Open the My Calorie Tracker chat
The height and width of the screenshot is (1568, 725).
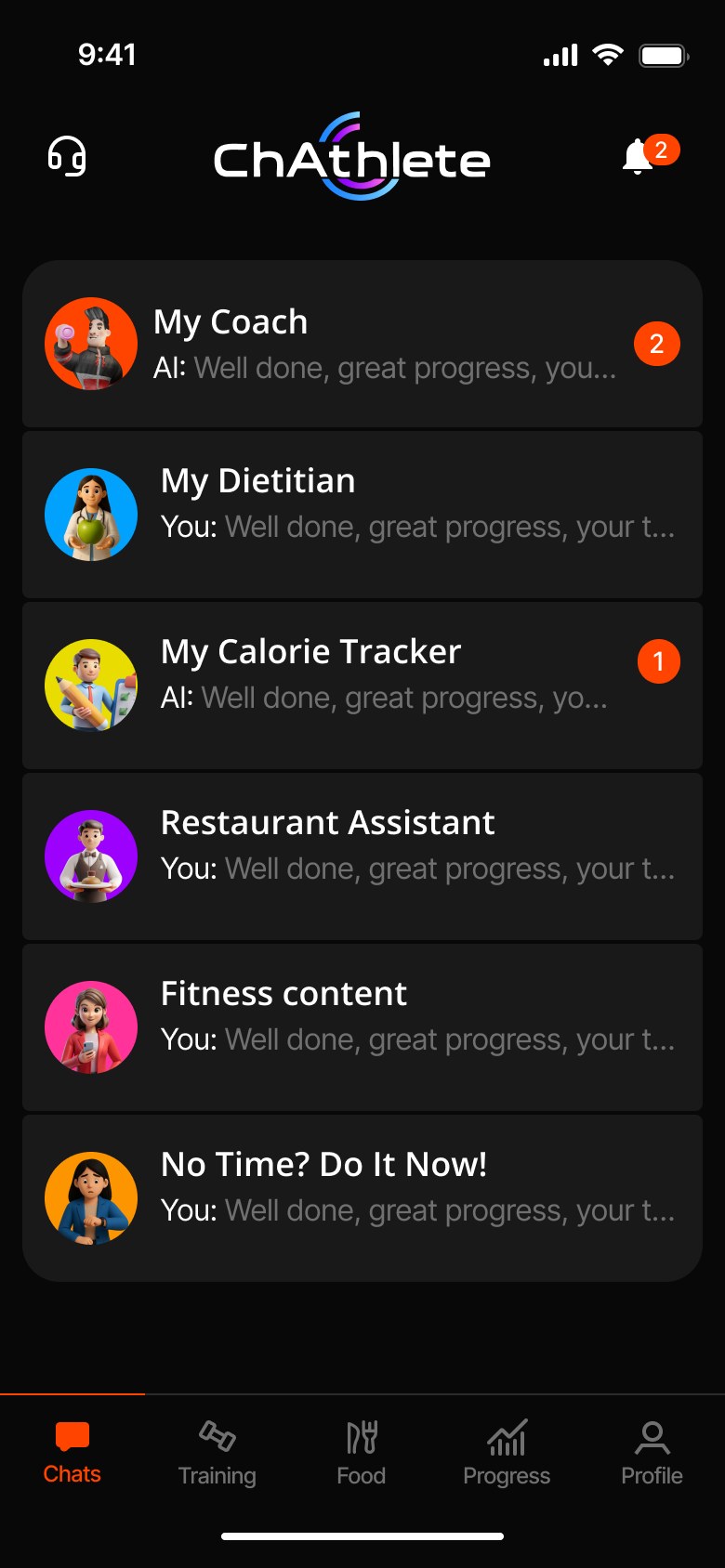coord(362,686)
